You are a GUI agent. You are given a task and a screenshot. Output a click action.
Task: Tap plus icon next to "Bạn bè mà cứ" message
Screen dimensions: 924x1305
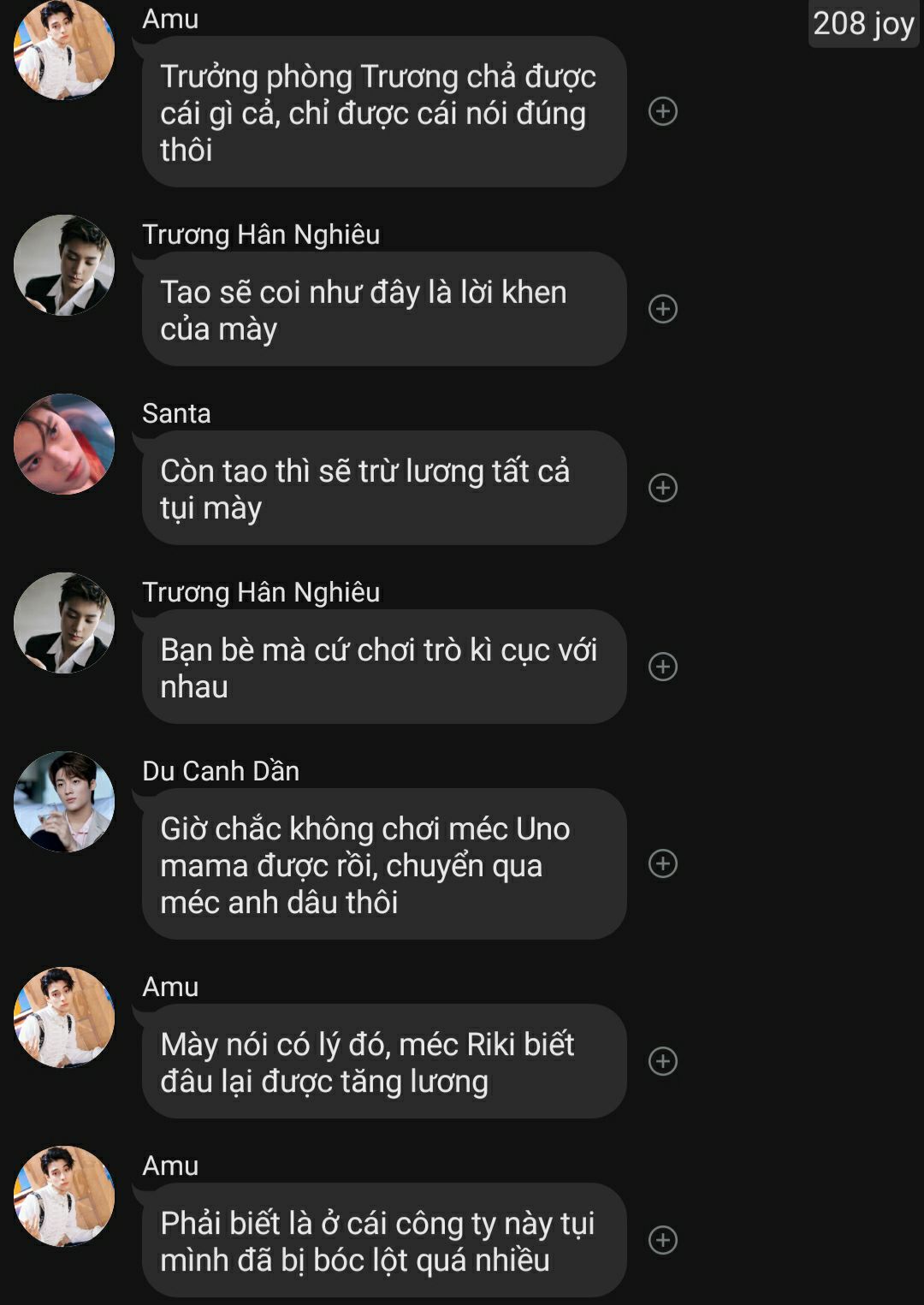tap(663, 667)
